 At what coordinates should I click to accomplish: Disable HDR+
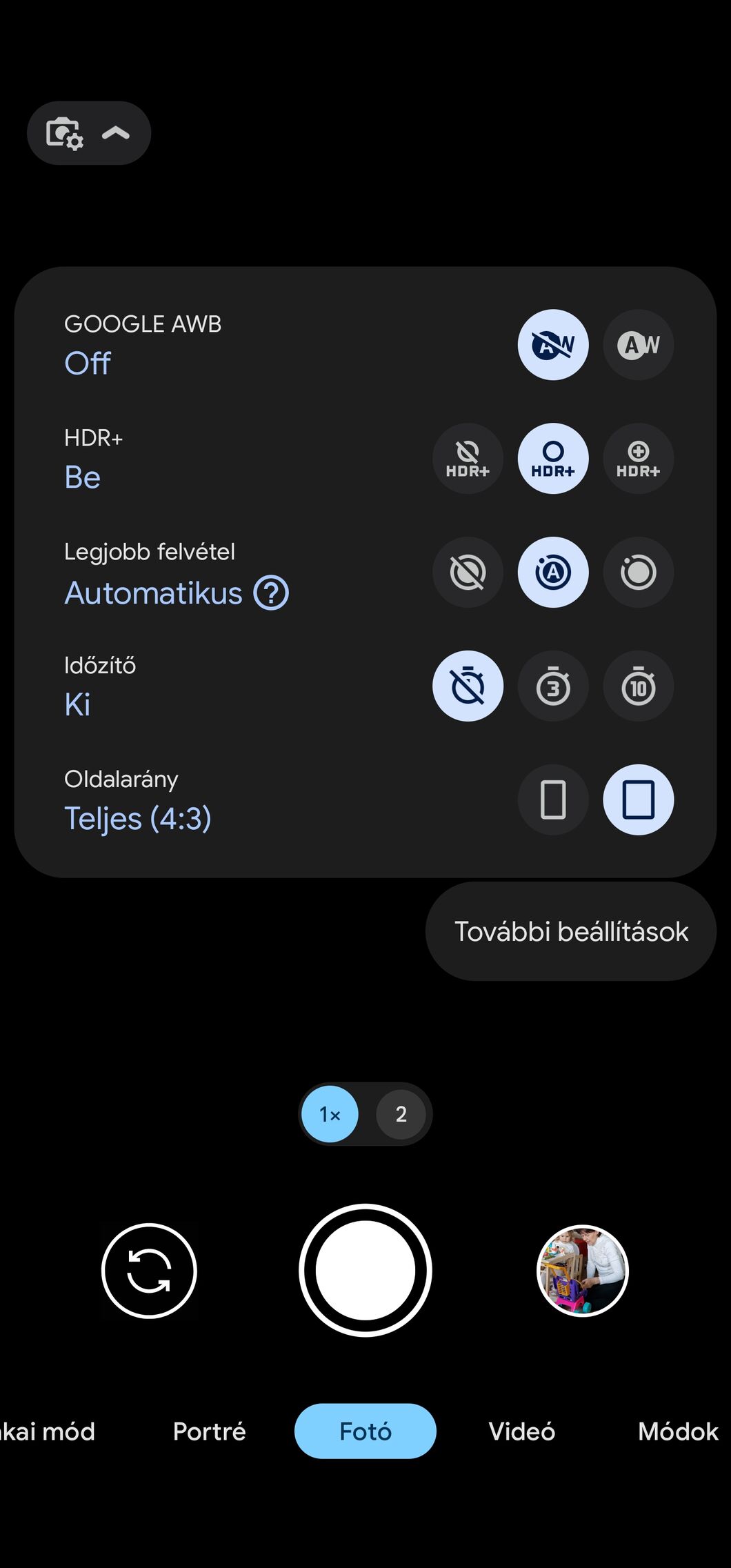pos(468,459)
